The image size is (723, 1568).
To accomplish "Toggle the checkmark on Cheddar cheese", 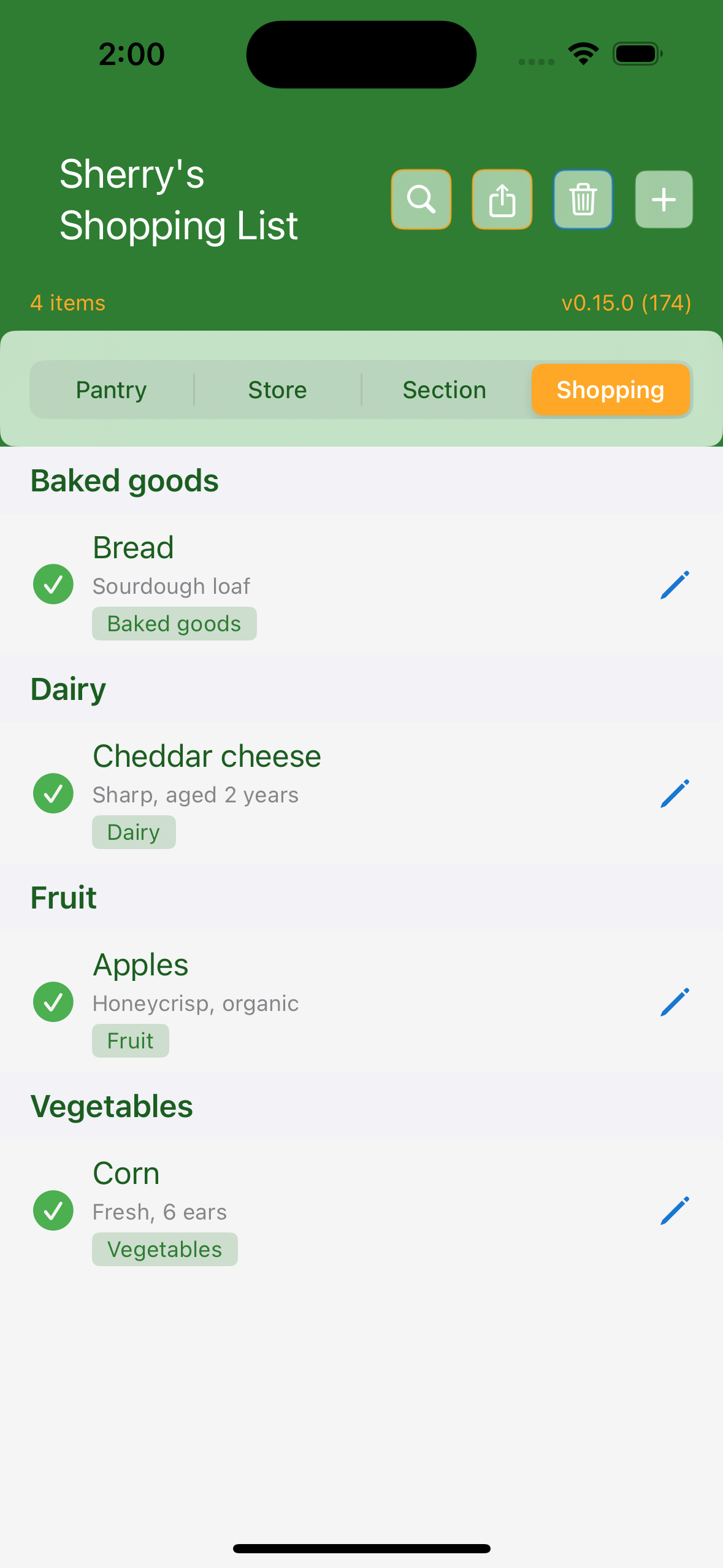I will click(53, 793).
